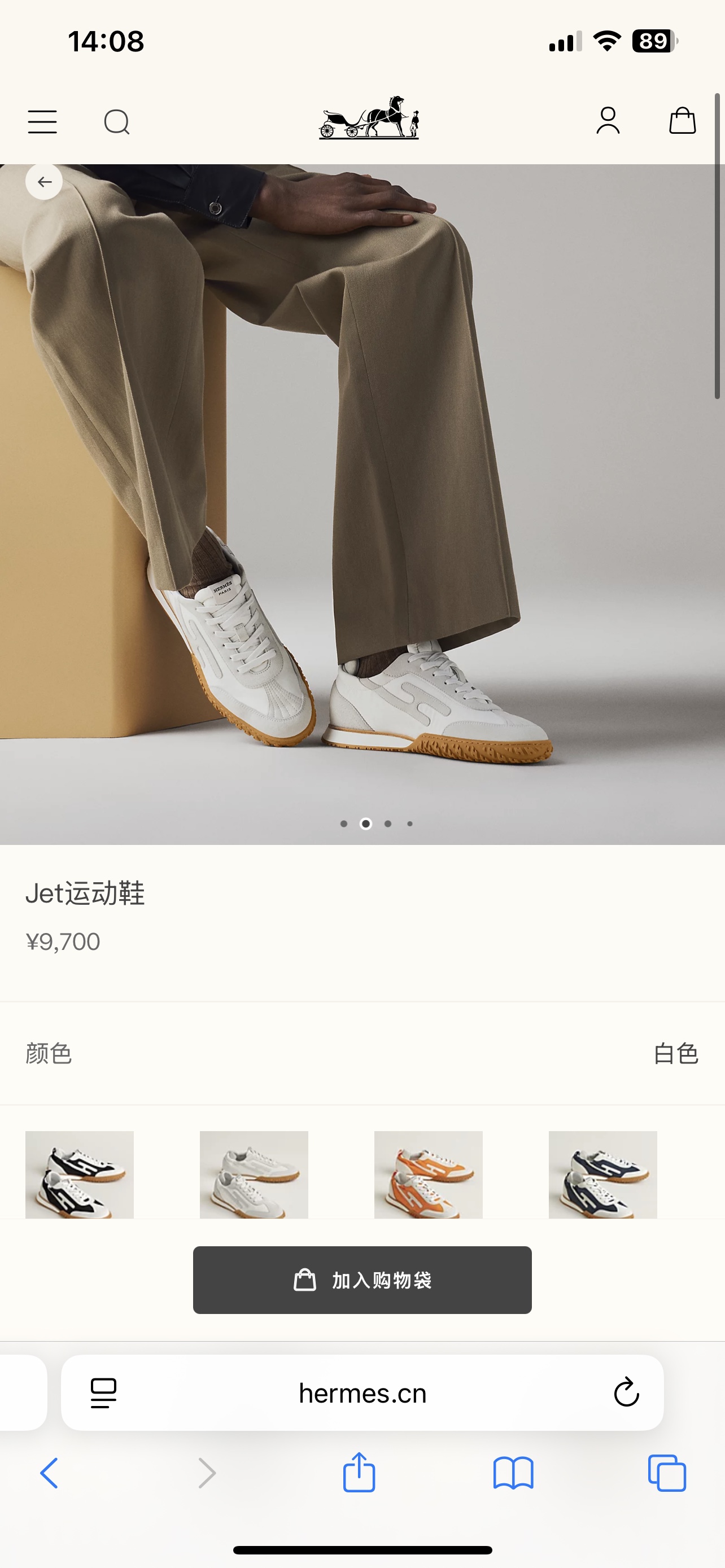This screenshot has width=725, height=1568.
Task: Go back using the round arrow button
Action: pyautogui.click(x=44, y=181)
